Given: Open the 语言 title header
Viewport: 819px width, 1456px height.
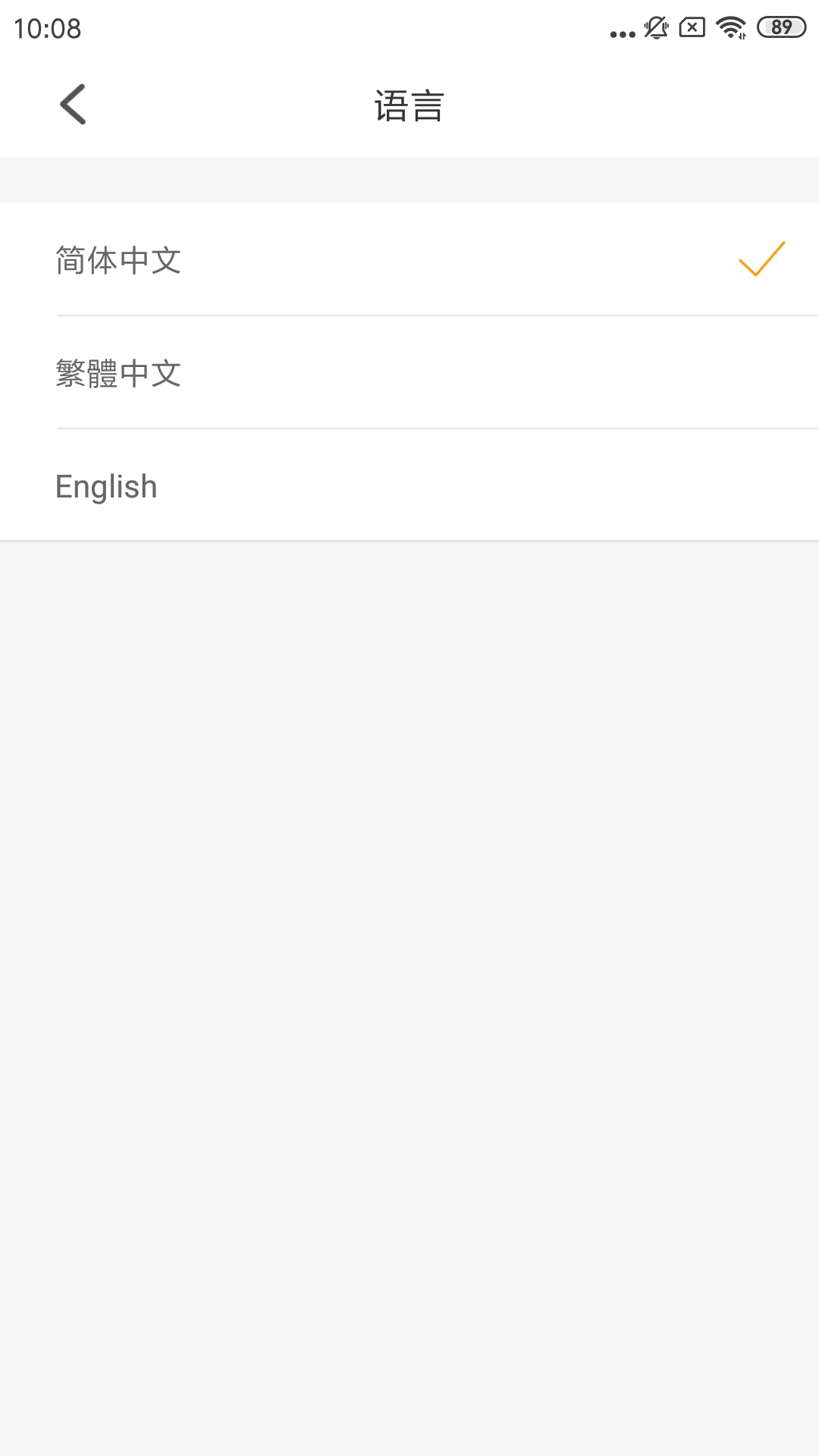Looking at the screenshot, I should tap(409, 105).
